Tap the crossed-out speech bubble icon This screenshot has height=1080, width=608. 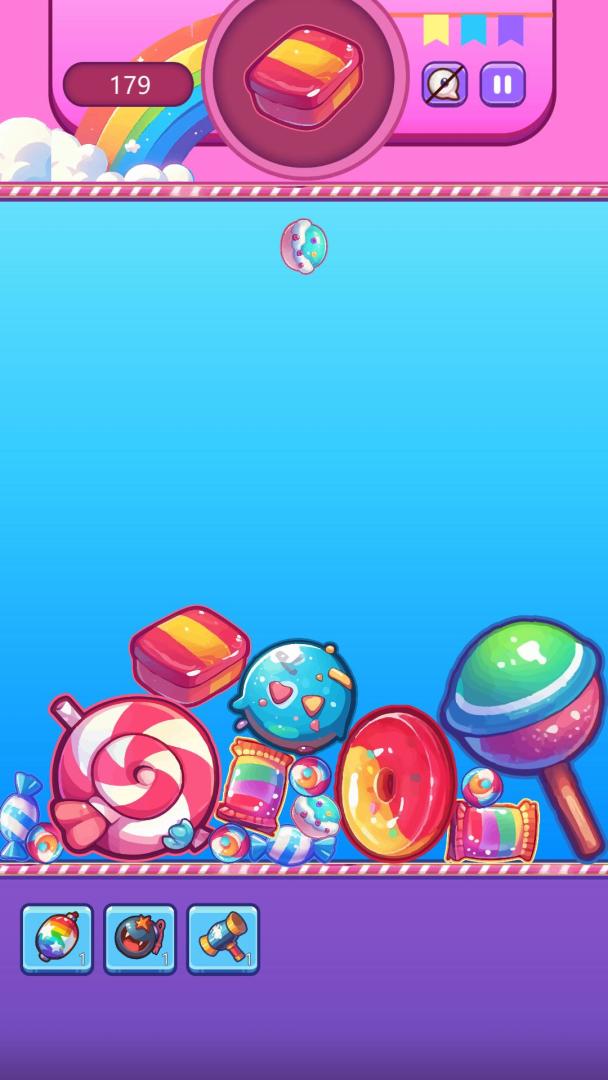pos(445,85)
